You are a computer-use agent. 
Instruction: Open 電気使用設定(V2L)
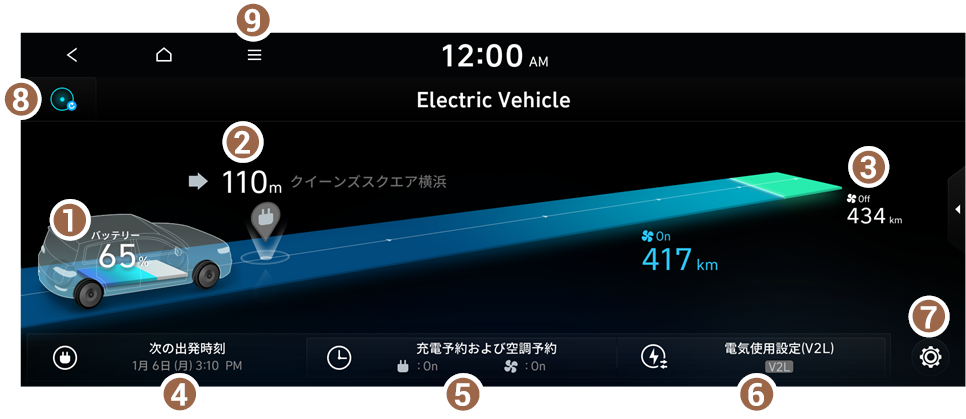coord(752,357)
